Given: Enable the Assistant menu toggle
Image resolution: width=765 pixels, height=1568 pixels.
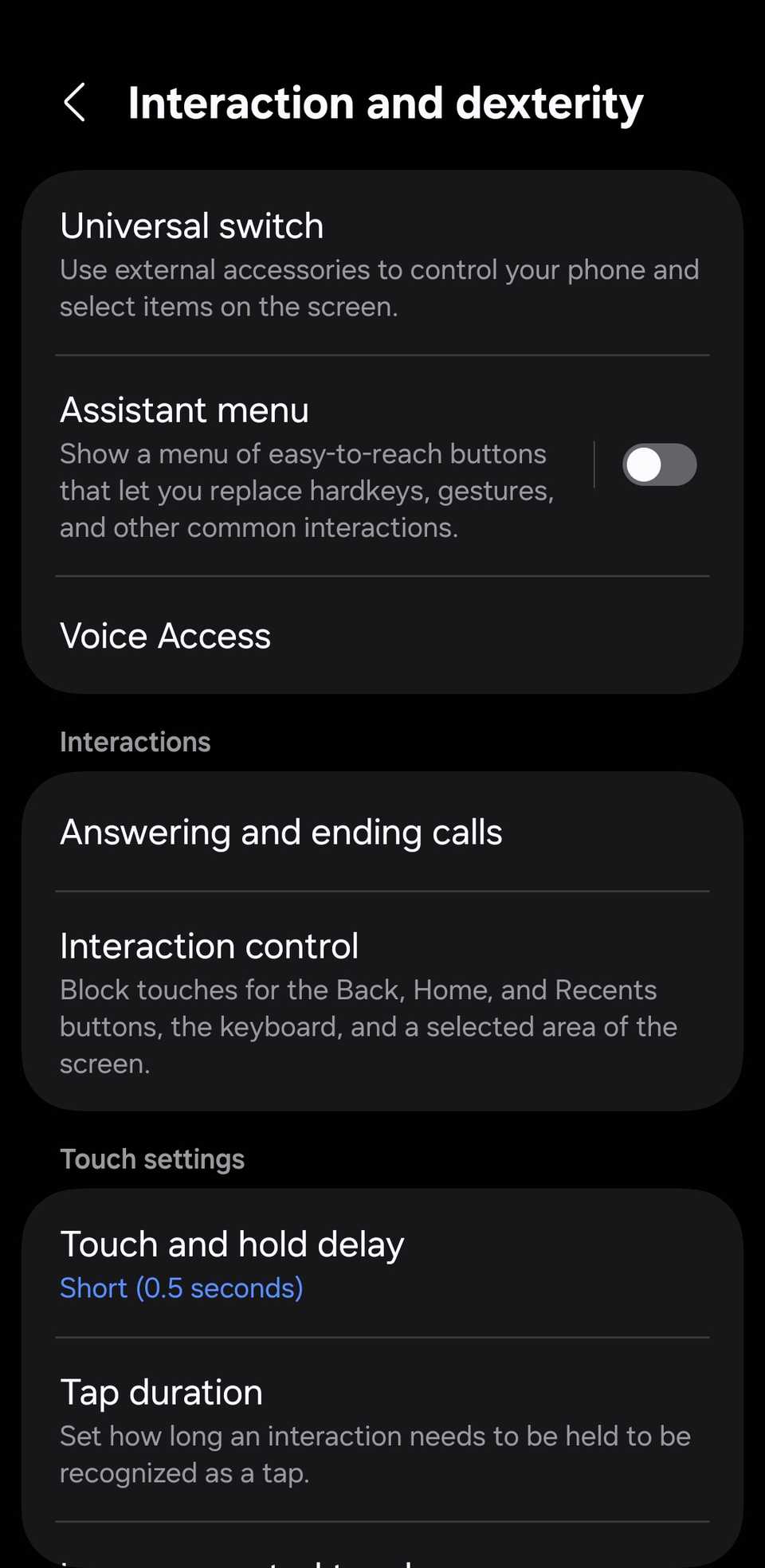Looking at the screenshot, I should tap(658, 465).
